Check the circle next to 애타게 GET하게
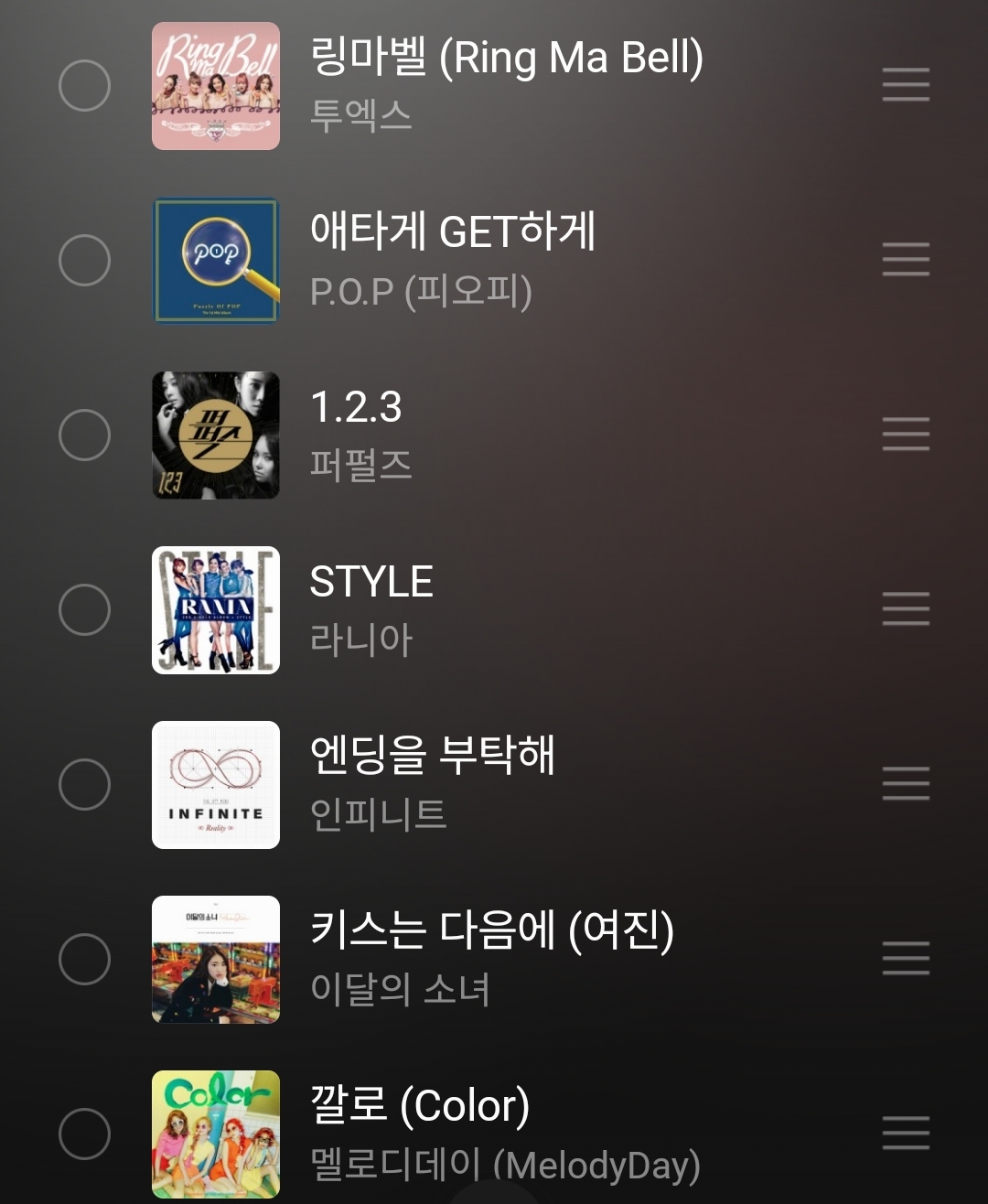This screenshot has height=1204, width=988. coord(84,261)
